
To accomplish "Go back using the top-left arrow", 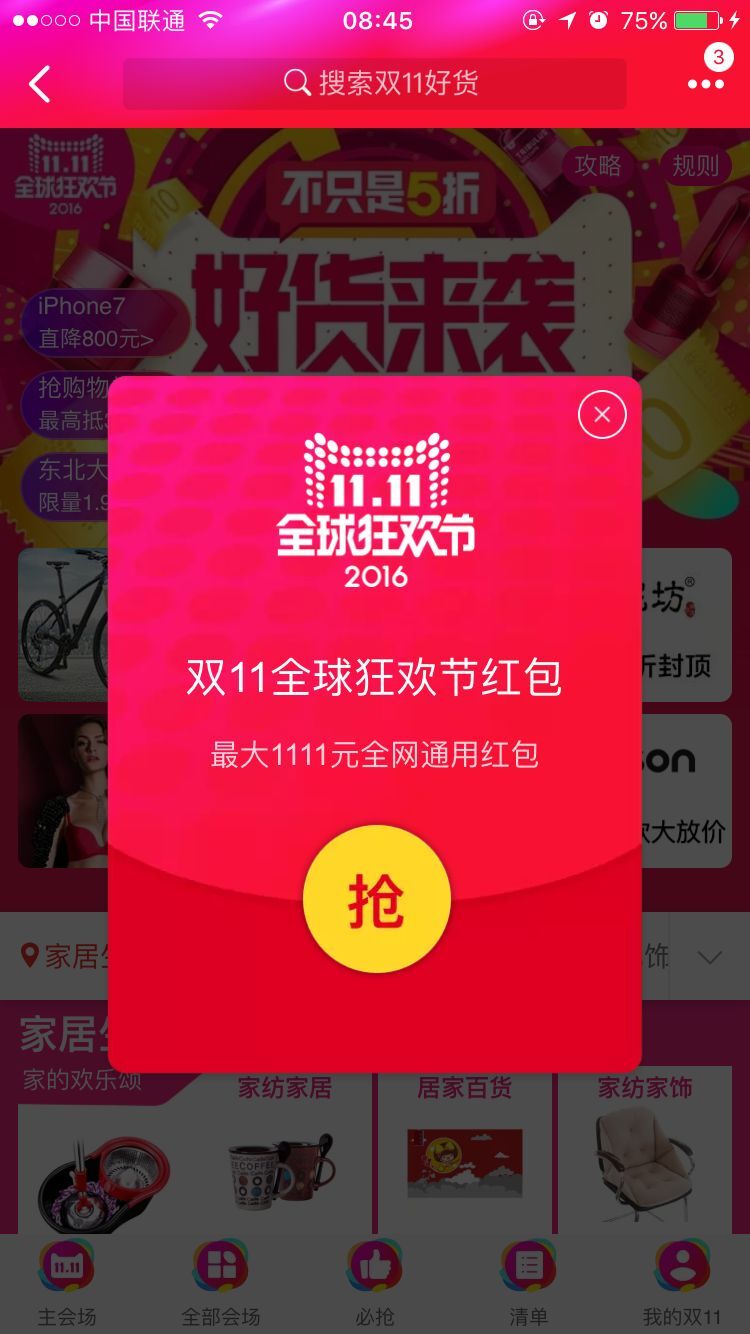I will [x=40, y=85].
